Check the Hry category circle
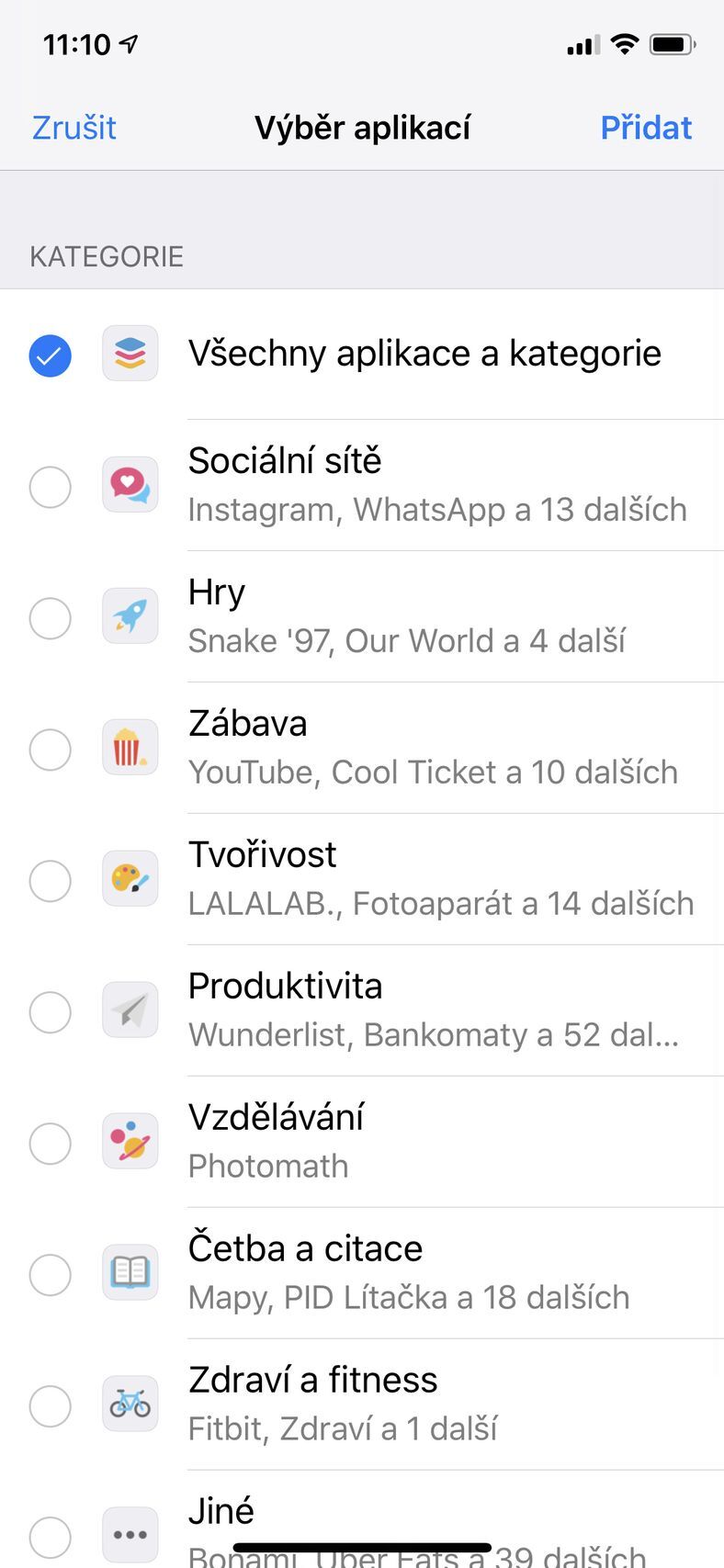Screen dimensions: 724x1568 point(50,616)
